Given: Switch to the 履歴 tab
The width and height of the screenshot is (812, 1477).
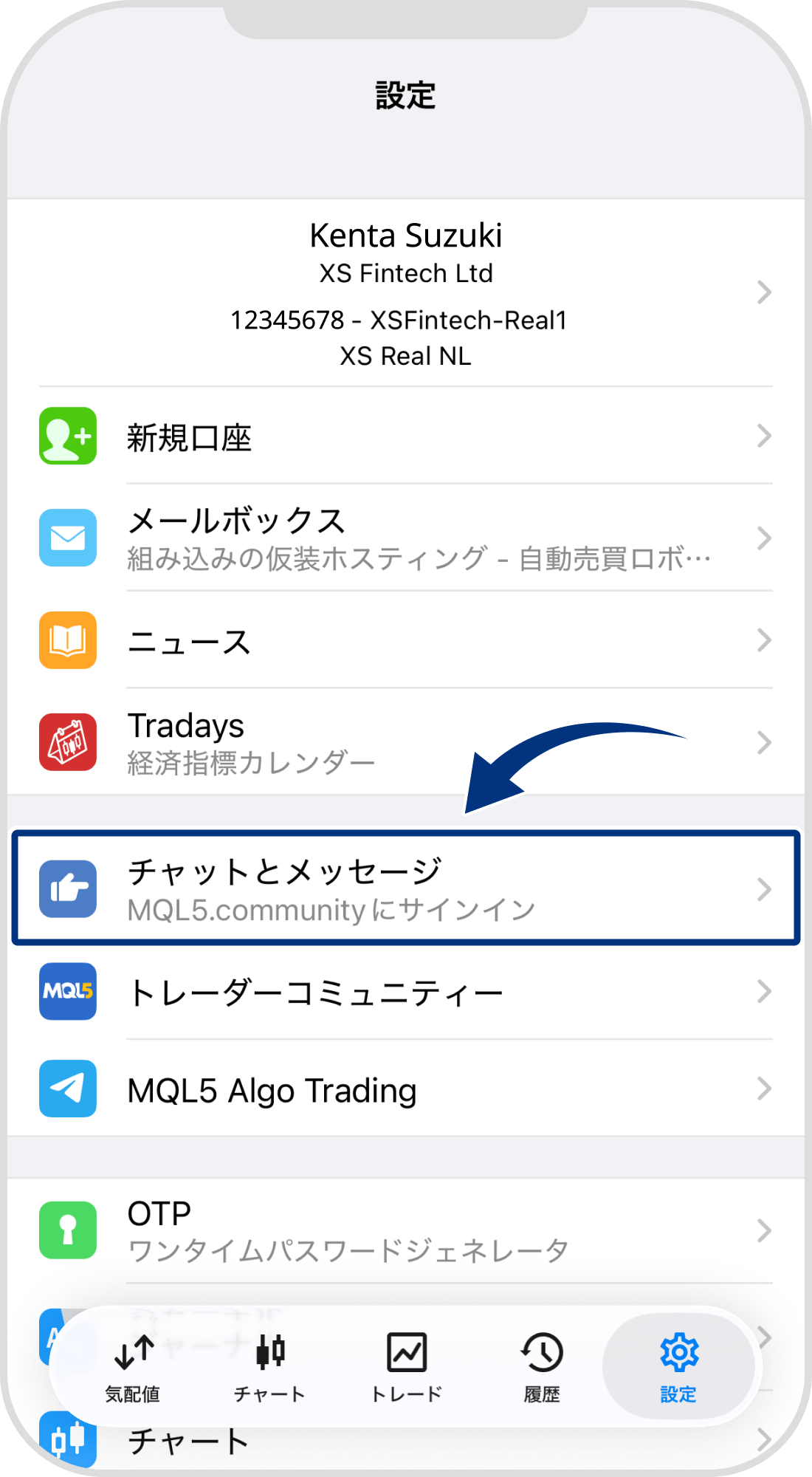Looking at the screenshot, I should (542, 1368).
